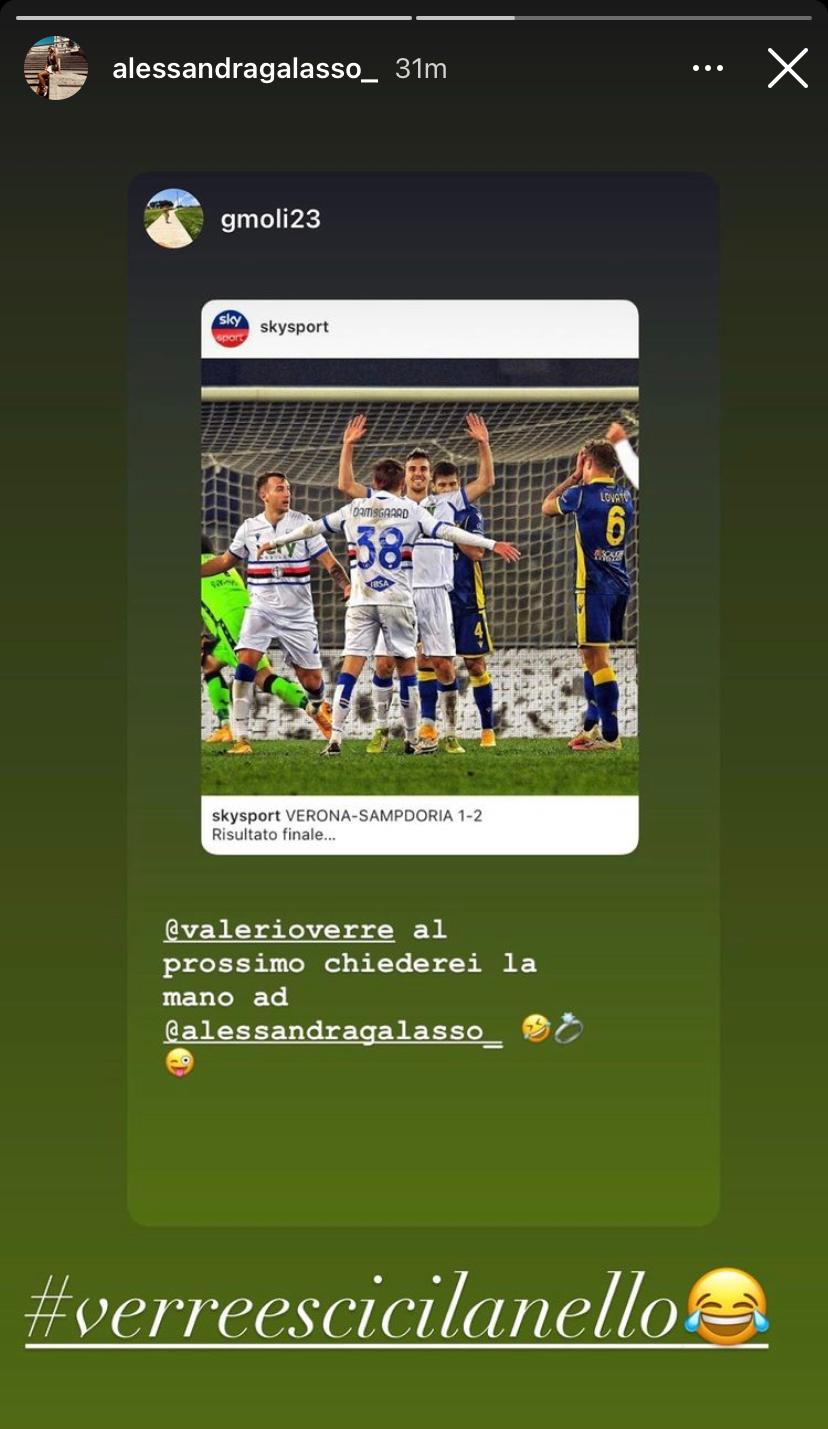This screenshot has height=1429, width=828.
Task: Open alessandragalasso_ profile picture
Action: coord(56,68)
